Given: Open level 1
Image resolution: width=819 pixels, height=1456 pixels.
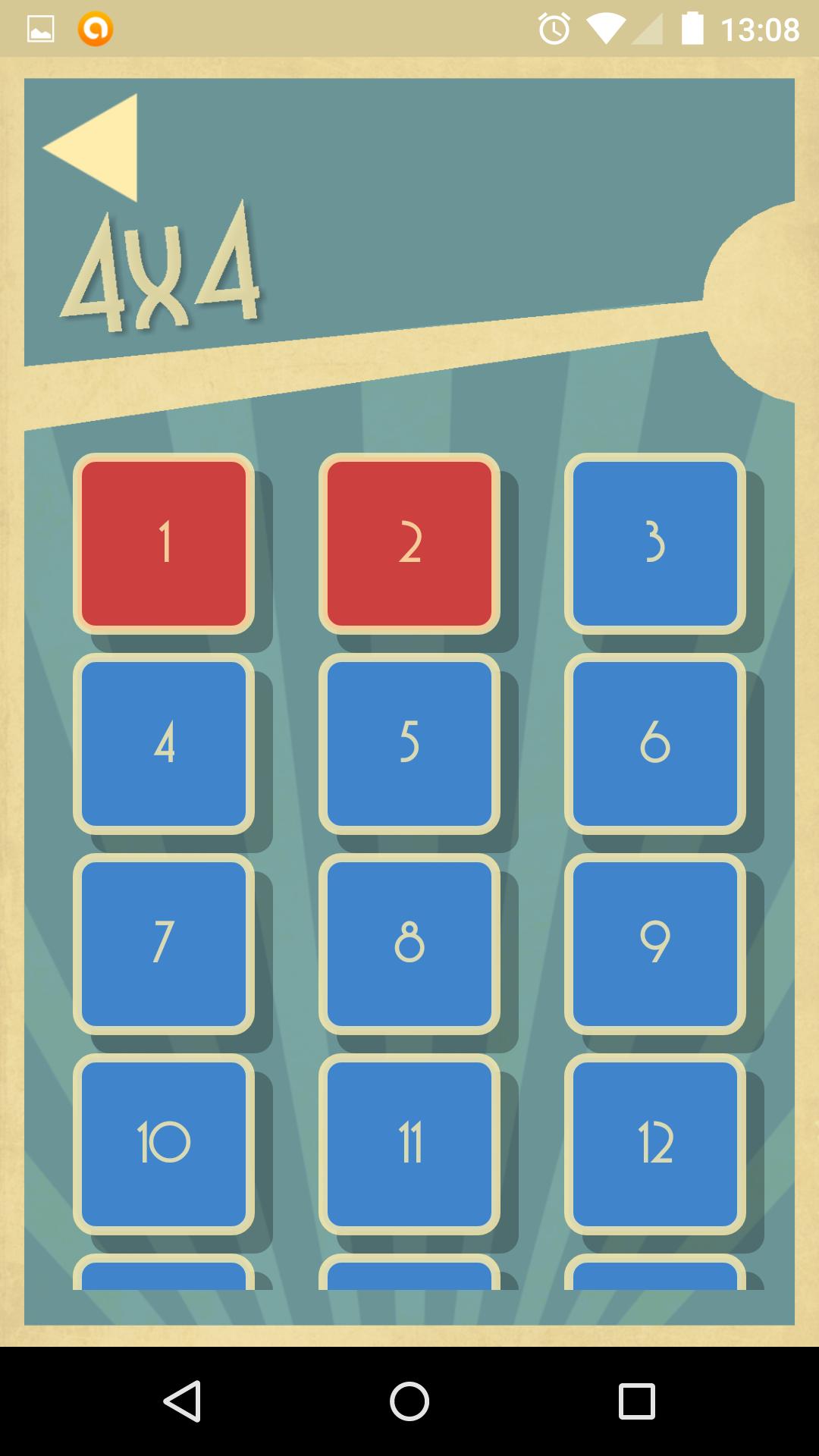Looking at the screenshot, I should point(164,544).
